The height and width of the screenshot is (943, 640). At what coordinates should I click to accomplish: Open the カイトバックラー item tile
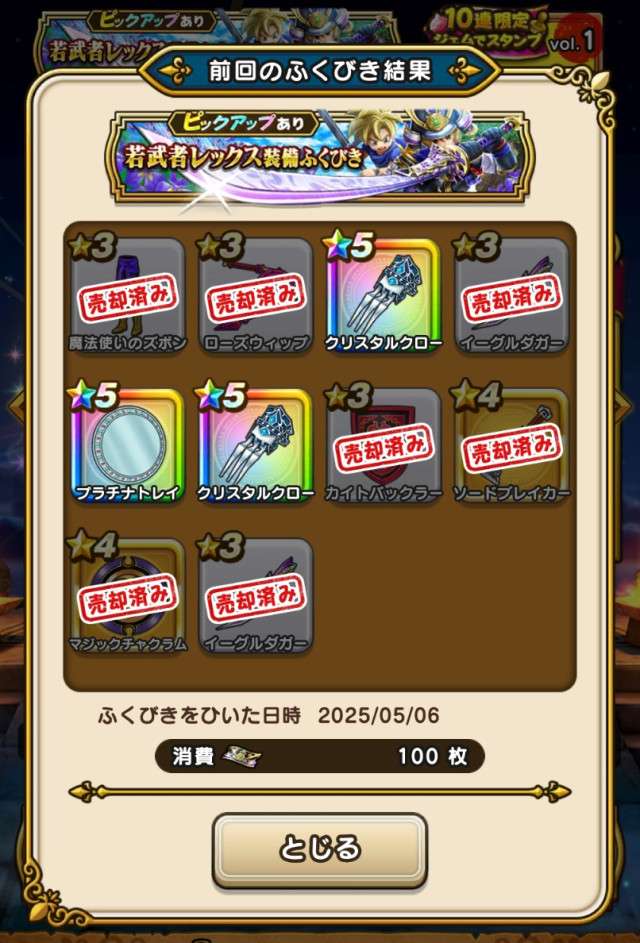[384, 444]
